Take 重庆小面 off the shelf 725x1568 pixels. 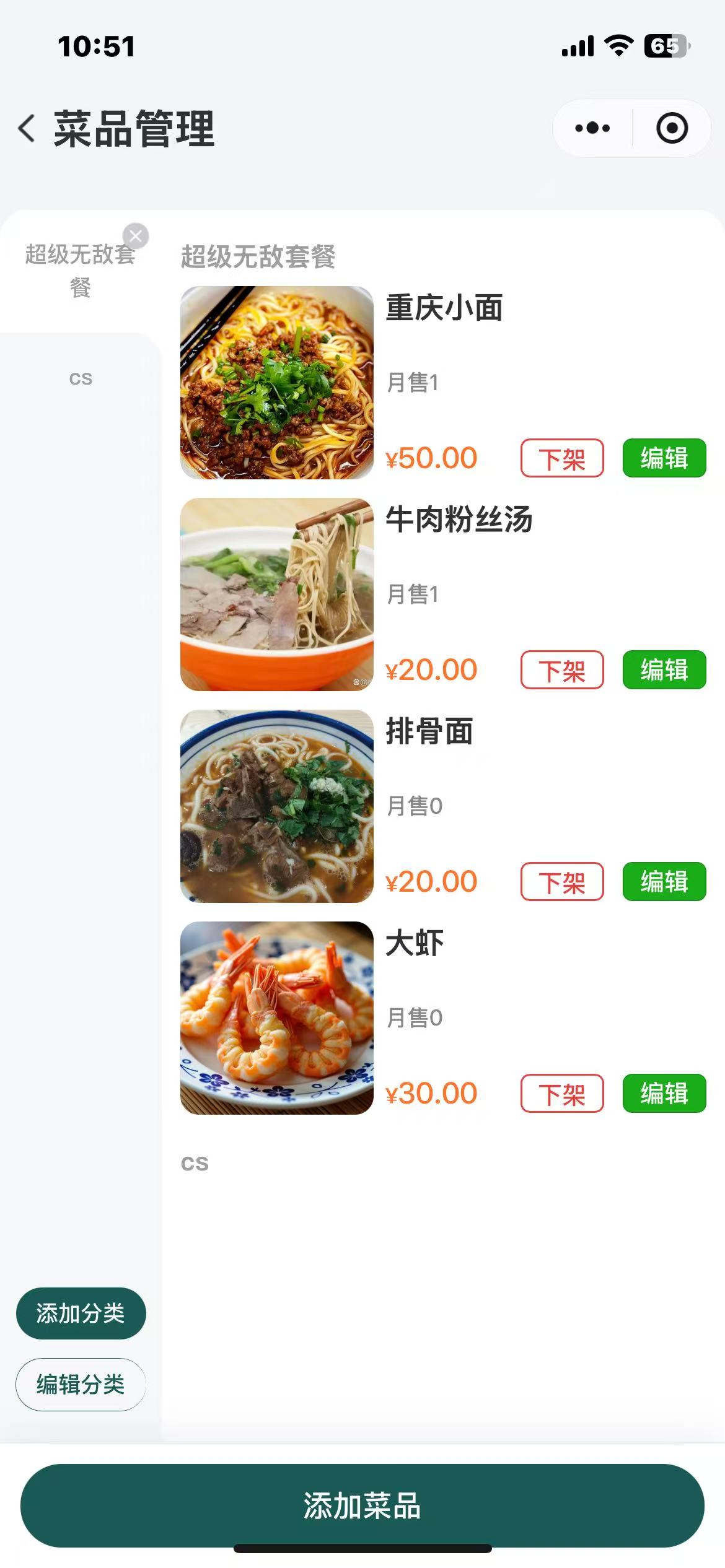click(561, 458)
